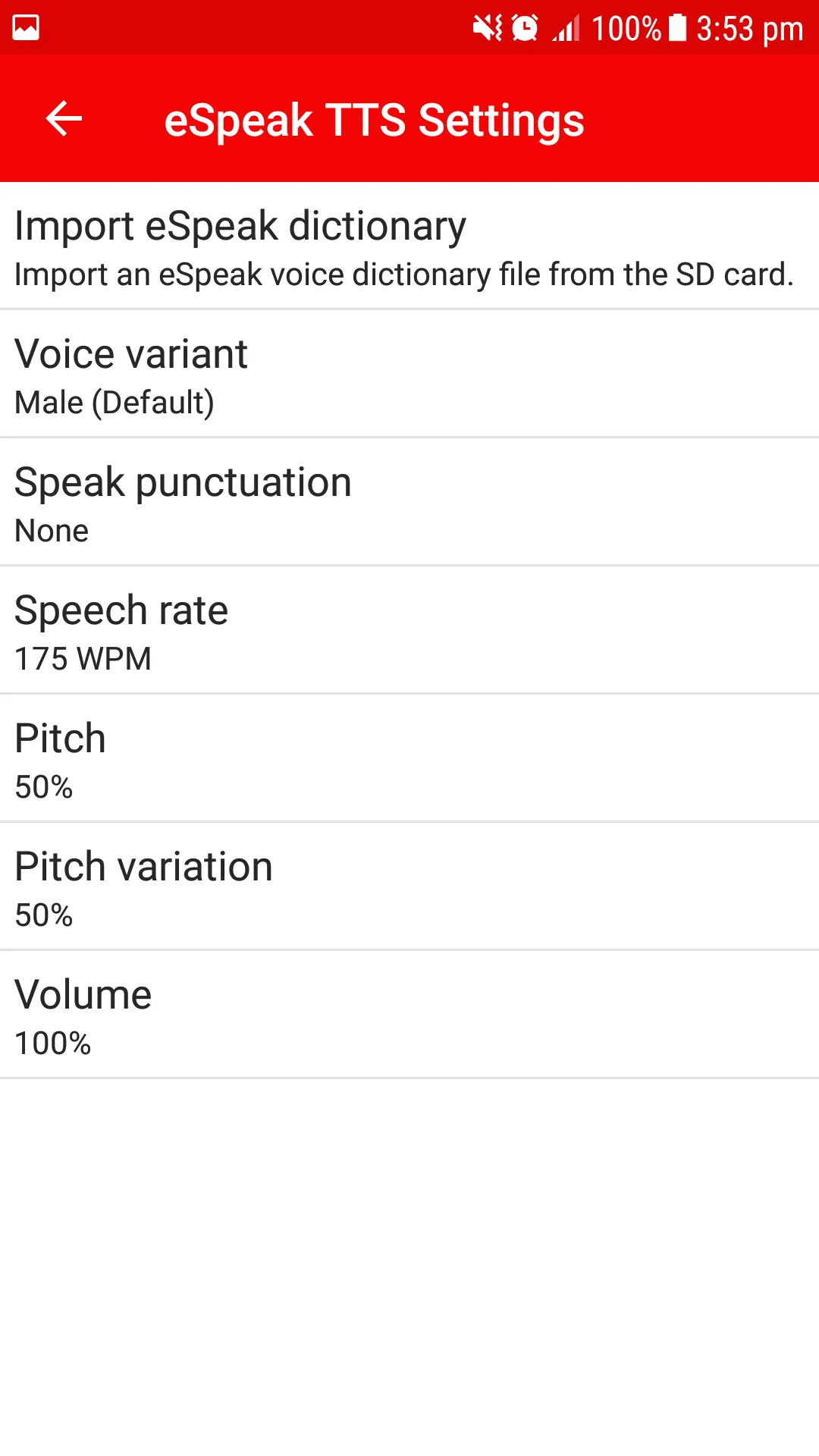This screenshot has height=1456, width=819.
Task: Change the Voice variant setting
Action: pos(409,375)
